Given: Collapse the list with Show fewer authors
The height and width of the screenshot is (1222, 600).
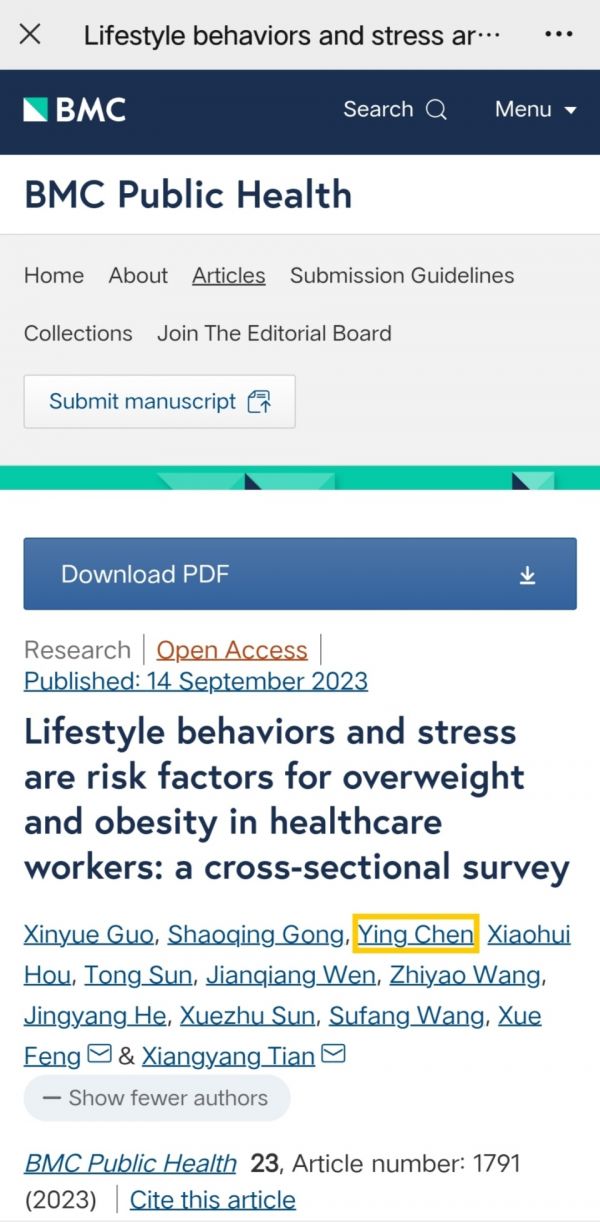Looking at the screenshot, I should coord(157,1098).
